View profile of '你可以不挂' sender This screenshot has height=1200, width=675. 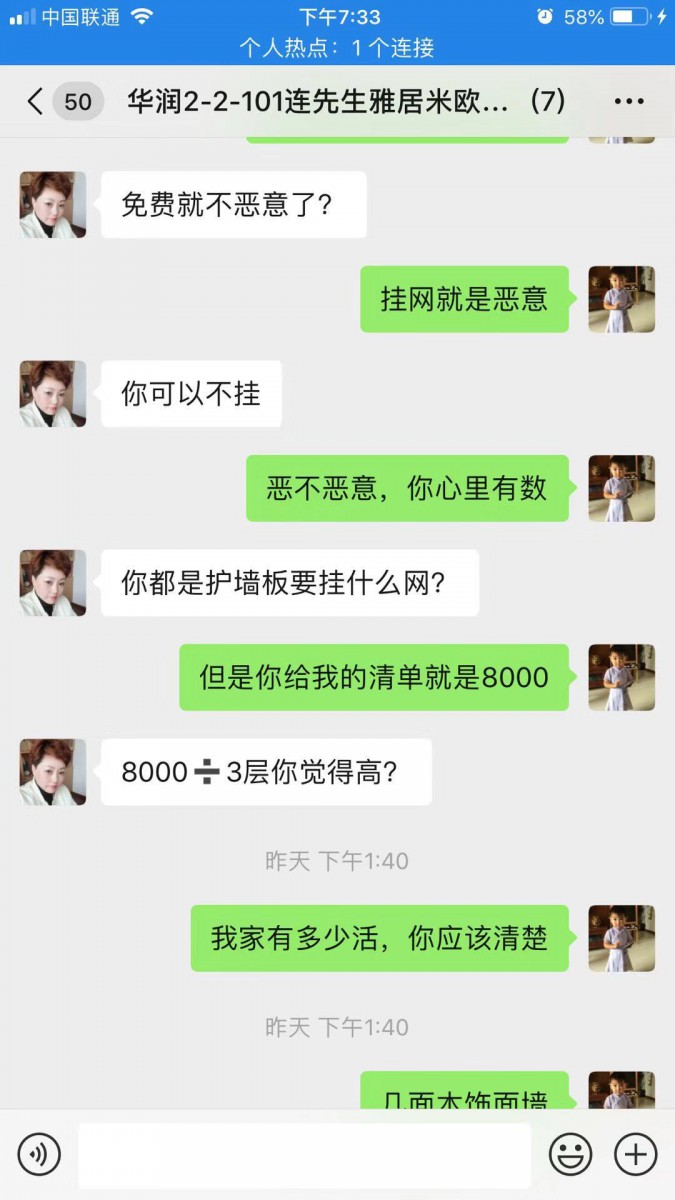pyautogui.click(x=53, y=394)
